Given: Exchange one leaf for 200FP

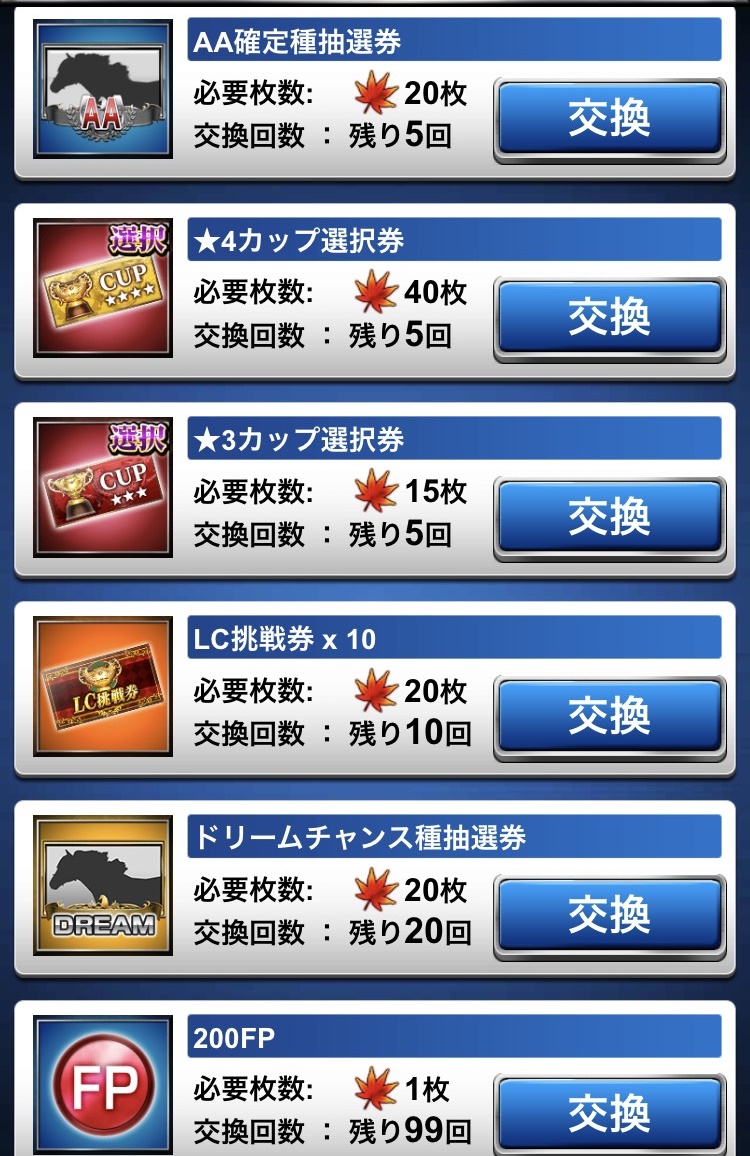Looking at the screenshot, I should [609, 1112].
